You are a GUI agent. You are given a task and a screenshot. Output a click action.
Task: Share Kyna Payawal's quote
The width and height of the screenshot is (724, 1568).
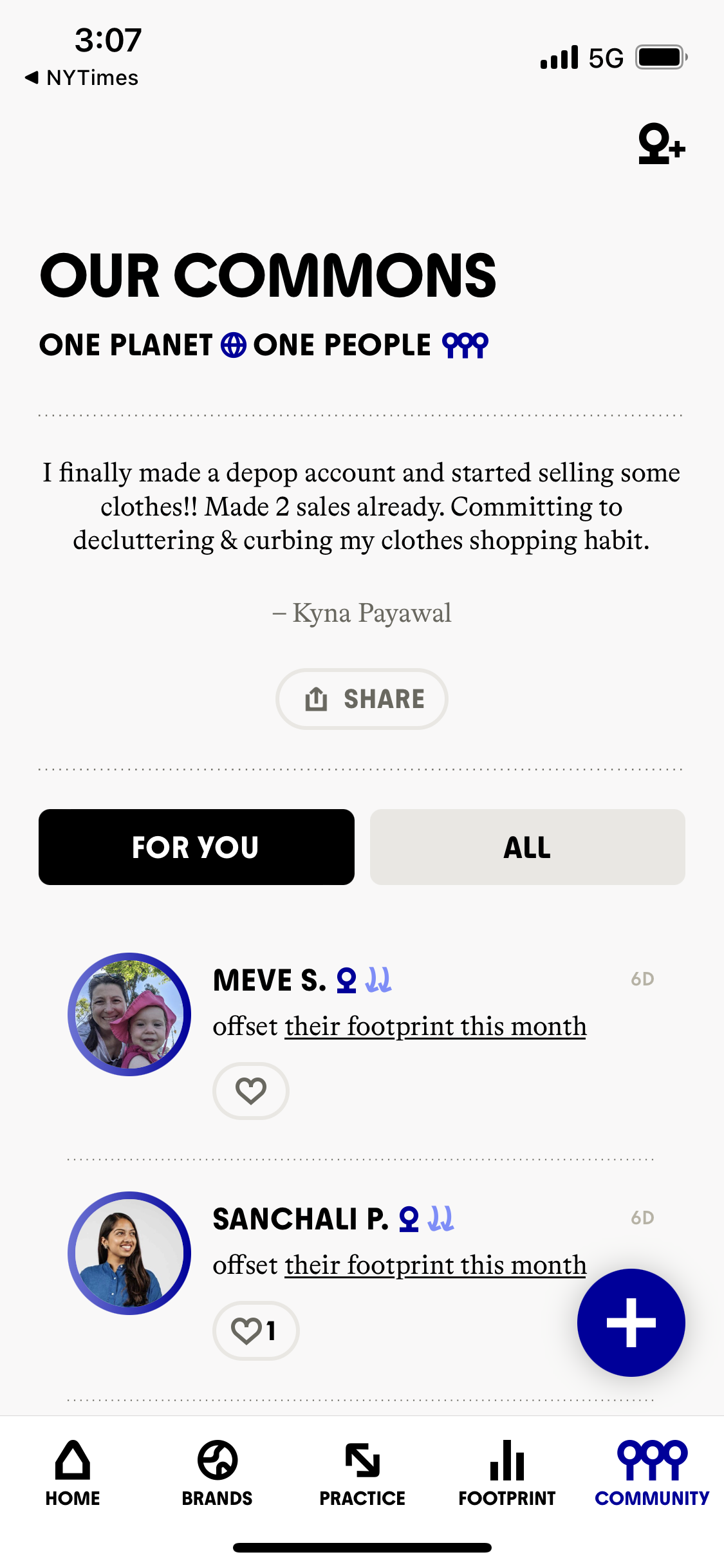pos(362,699)
